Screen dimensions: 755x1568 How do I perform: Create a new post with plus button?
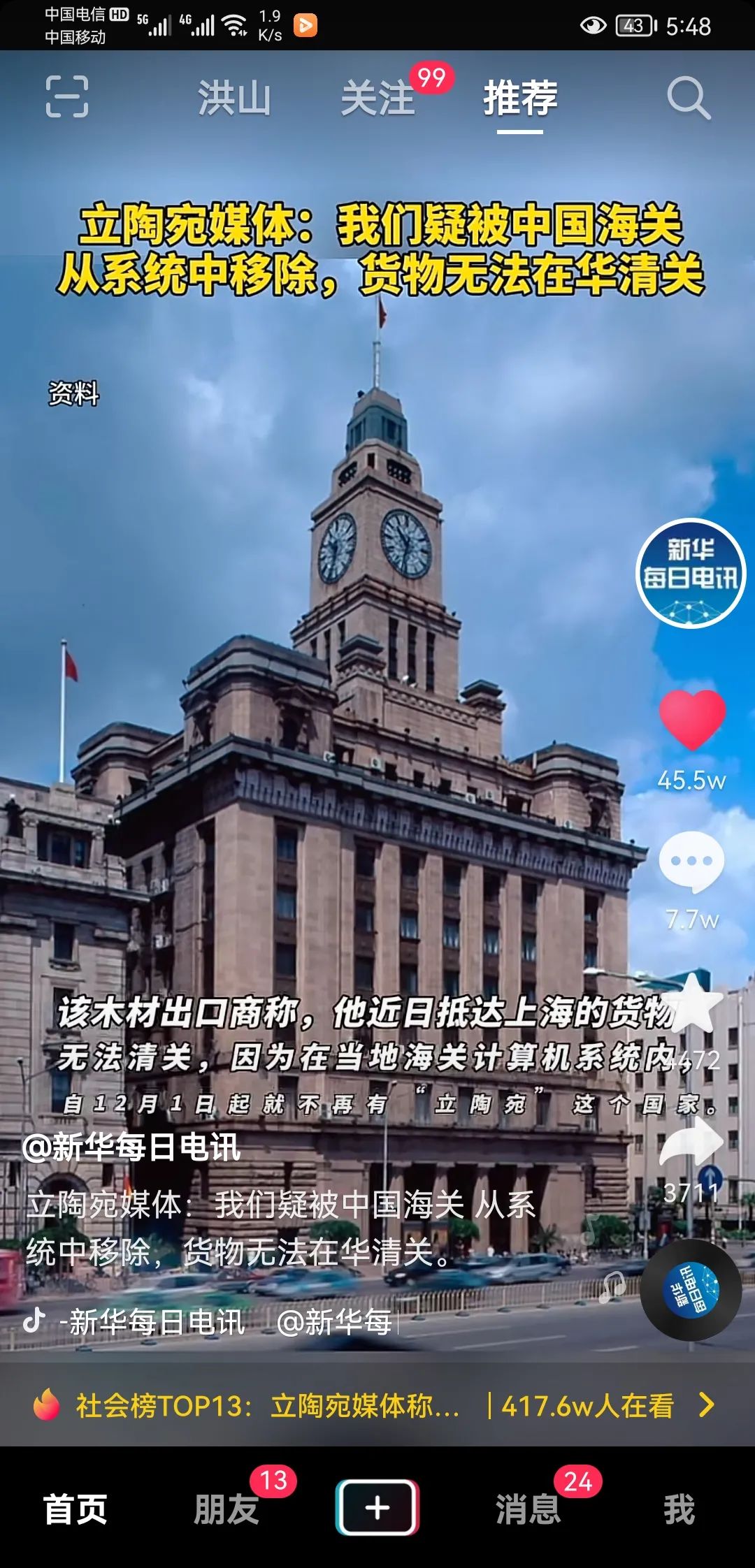377,1507
